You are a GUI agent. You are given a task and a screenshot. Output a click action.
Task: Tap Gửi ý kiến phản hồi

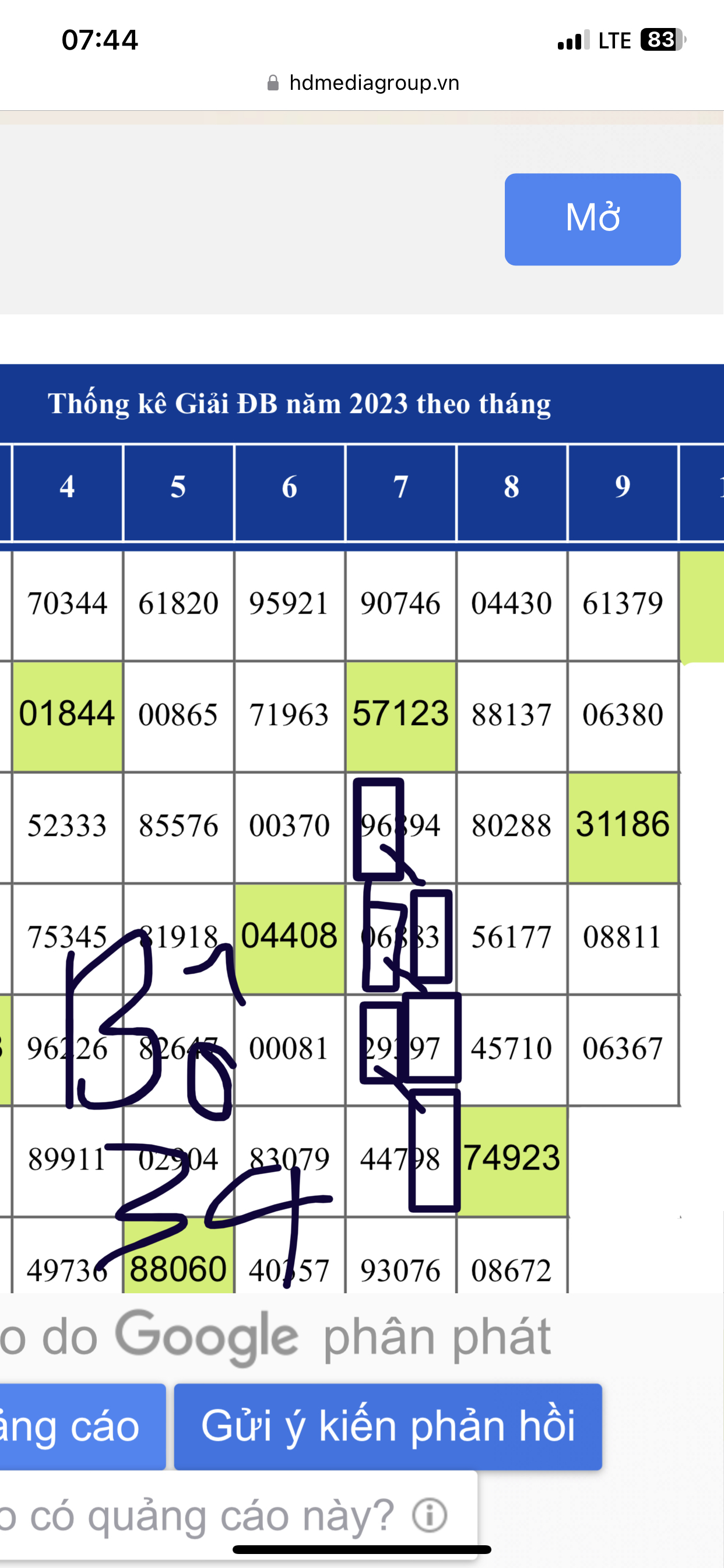coord(388,1426)
